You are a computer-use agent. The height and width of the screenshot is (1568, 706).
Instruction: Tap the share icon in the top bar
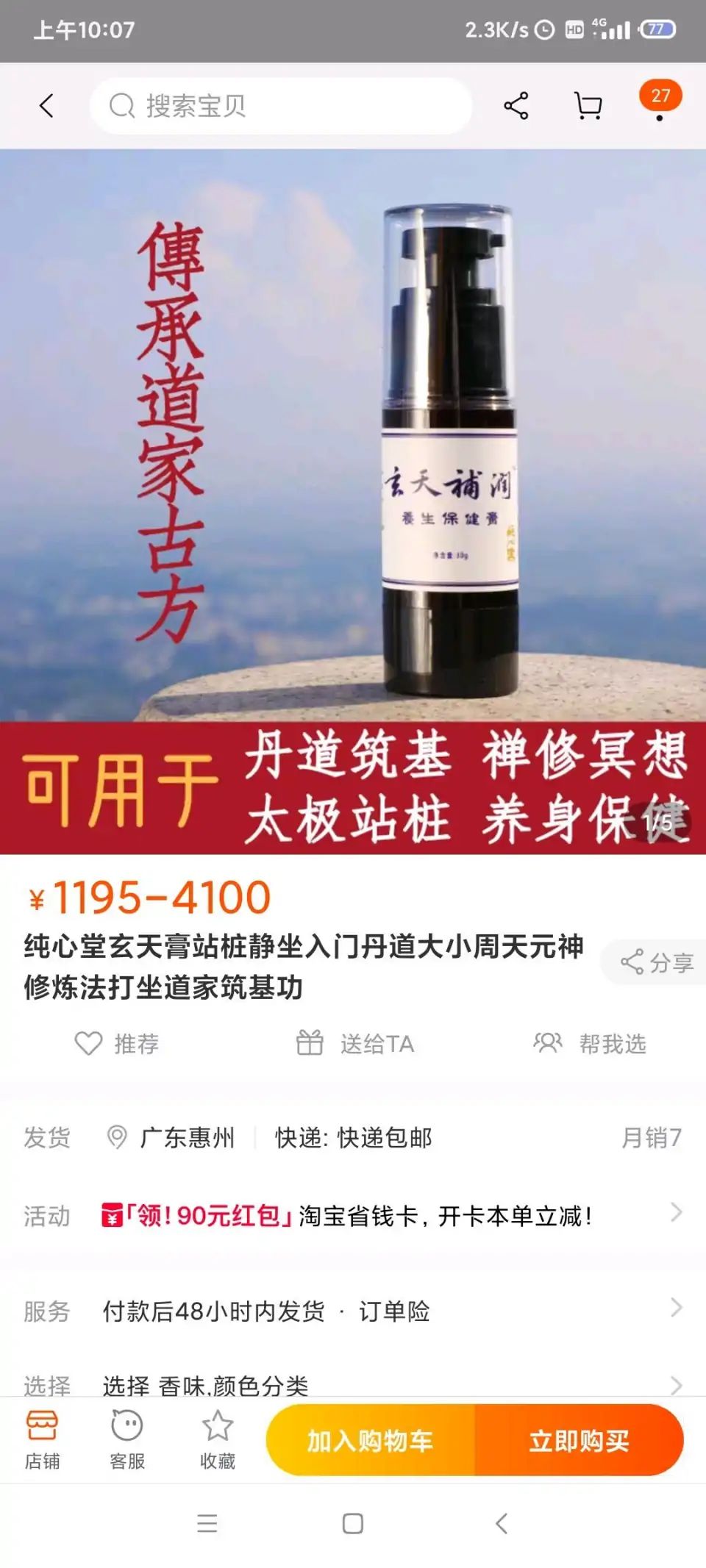tap(516, 106)
